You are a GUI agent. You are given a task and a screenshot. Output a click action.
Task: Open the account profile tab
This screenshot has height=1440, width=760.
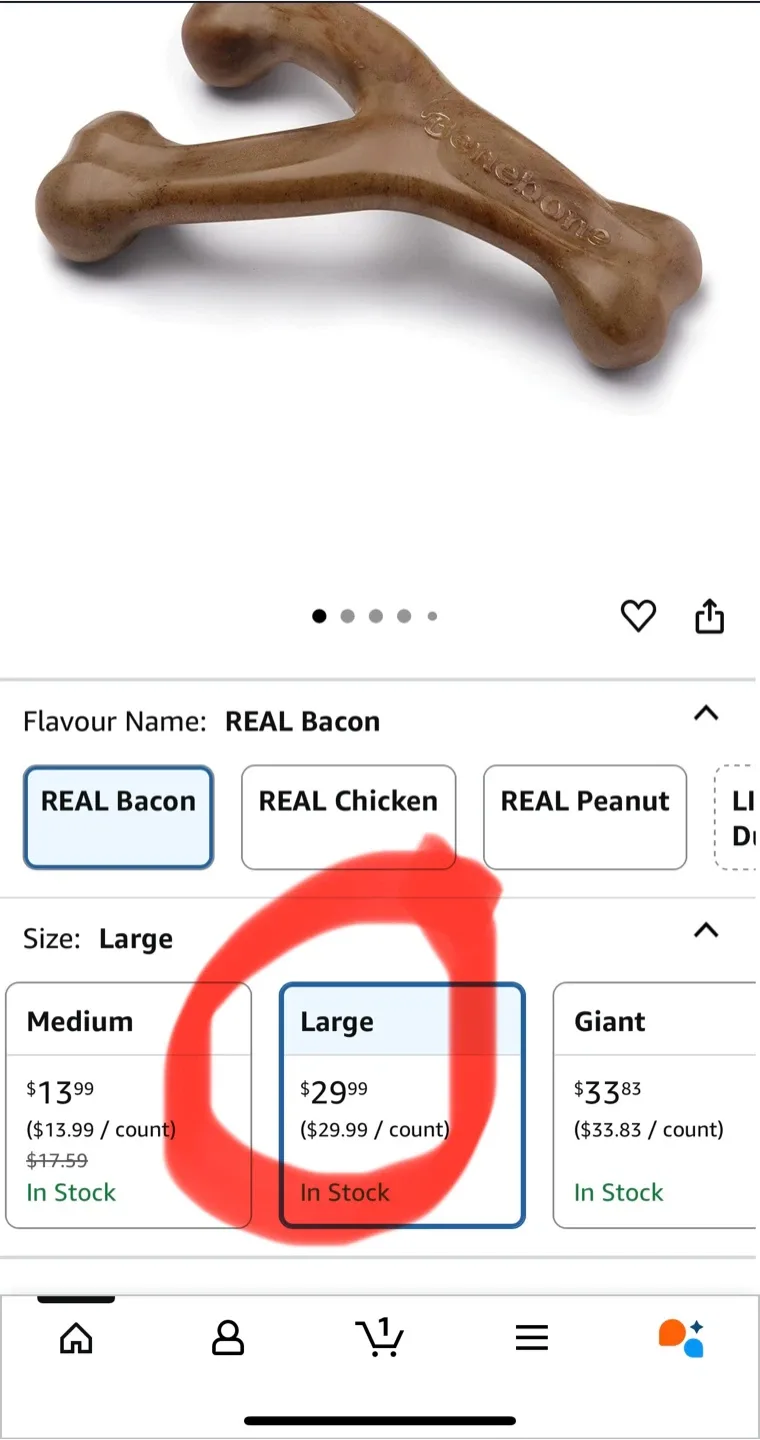[x=228, y=1338]
